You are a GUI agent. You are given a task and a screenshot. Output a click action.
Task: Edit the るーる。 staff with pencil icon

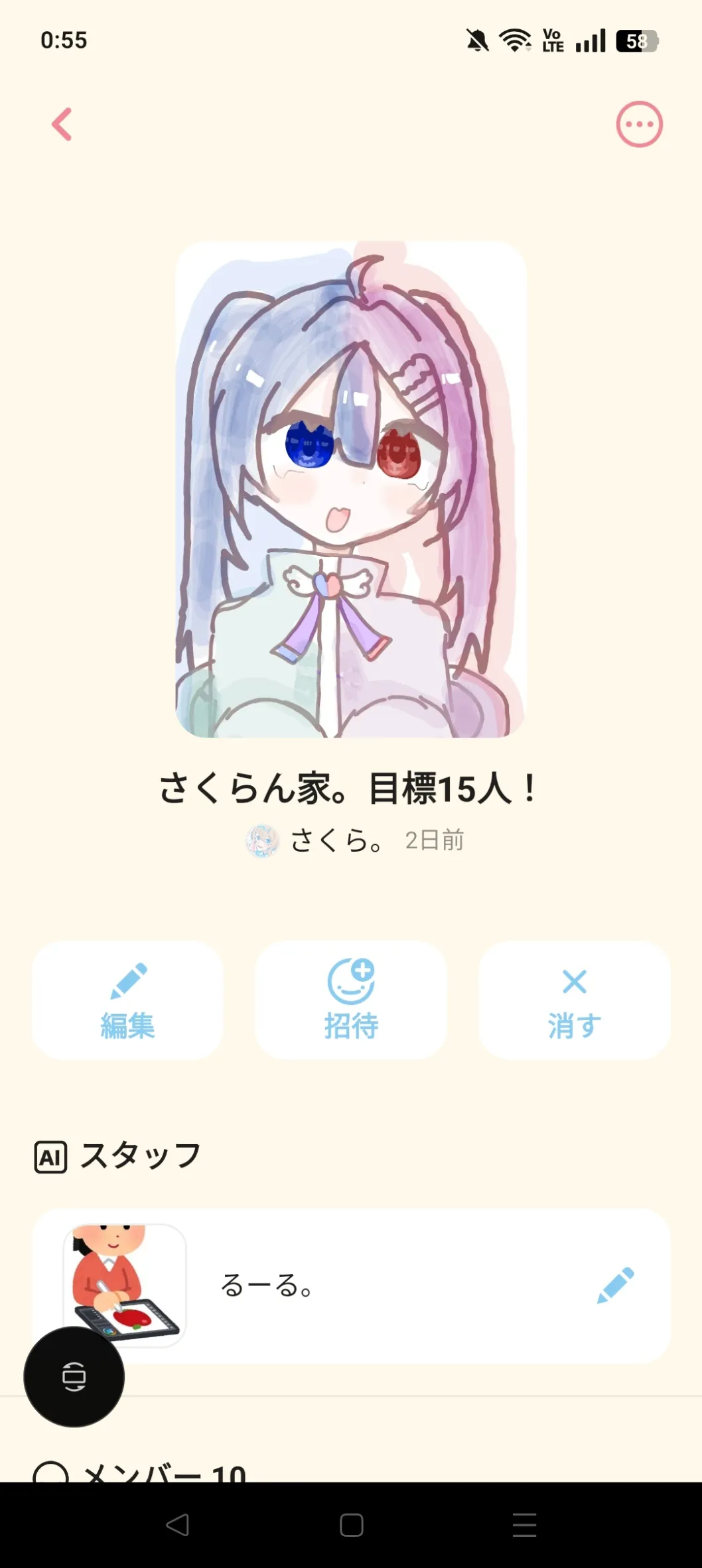[615, 1285]
